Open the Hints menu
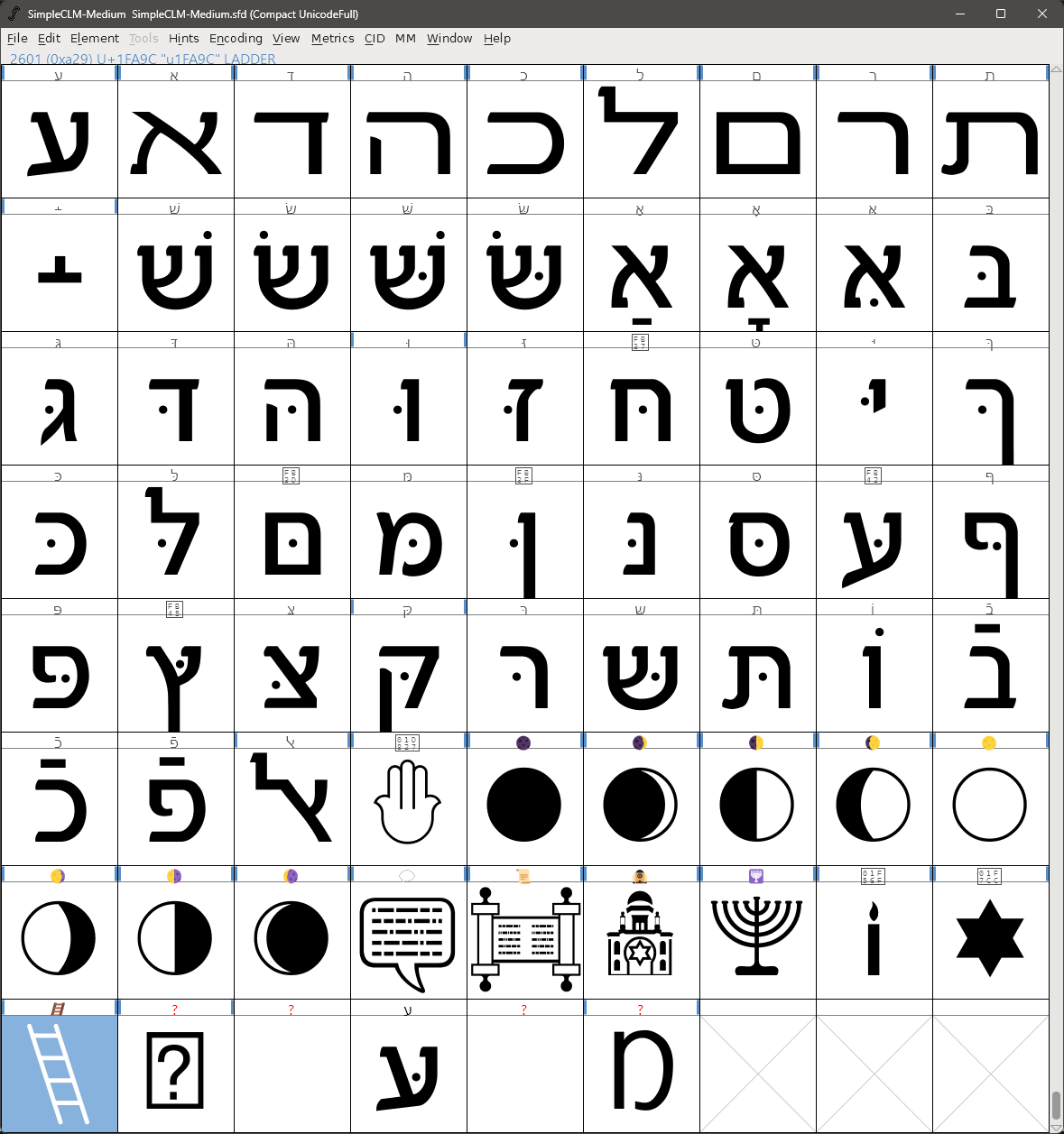The width and height of the screenshot is (1064, 1134). (x=183, y=38)
